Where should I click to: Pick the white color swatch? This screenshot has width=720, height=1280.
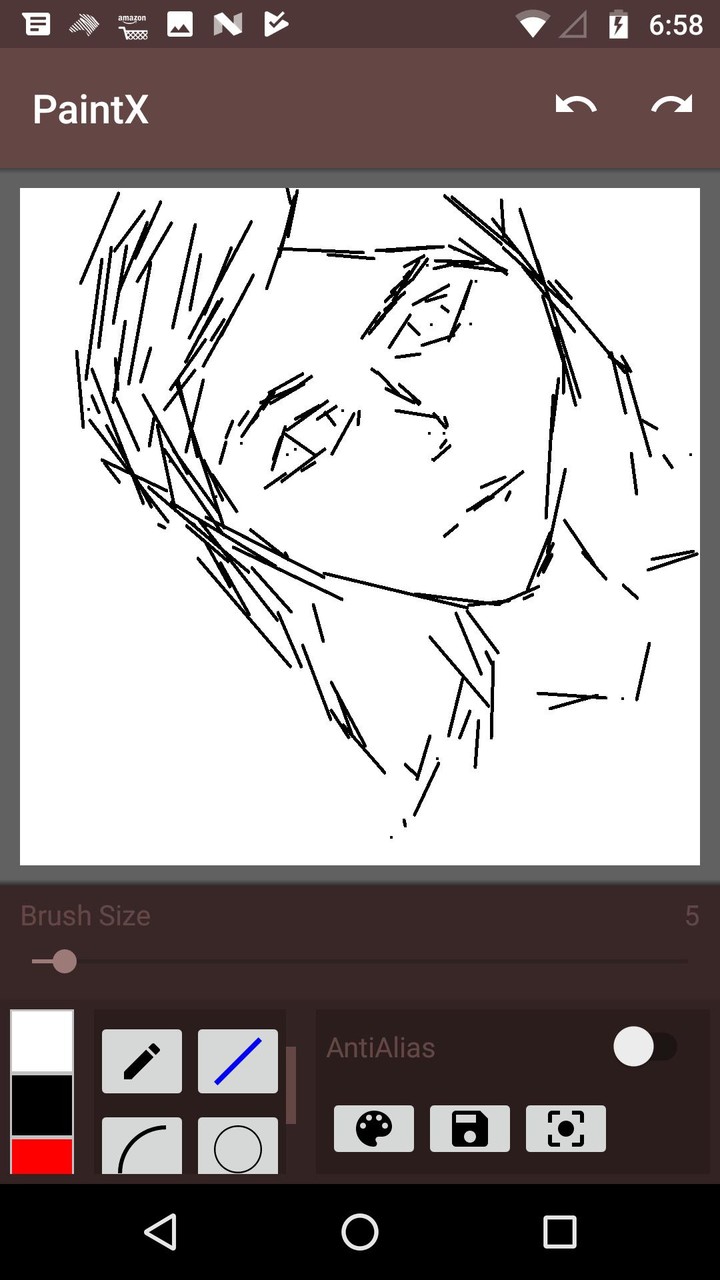point(42,1041)
